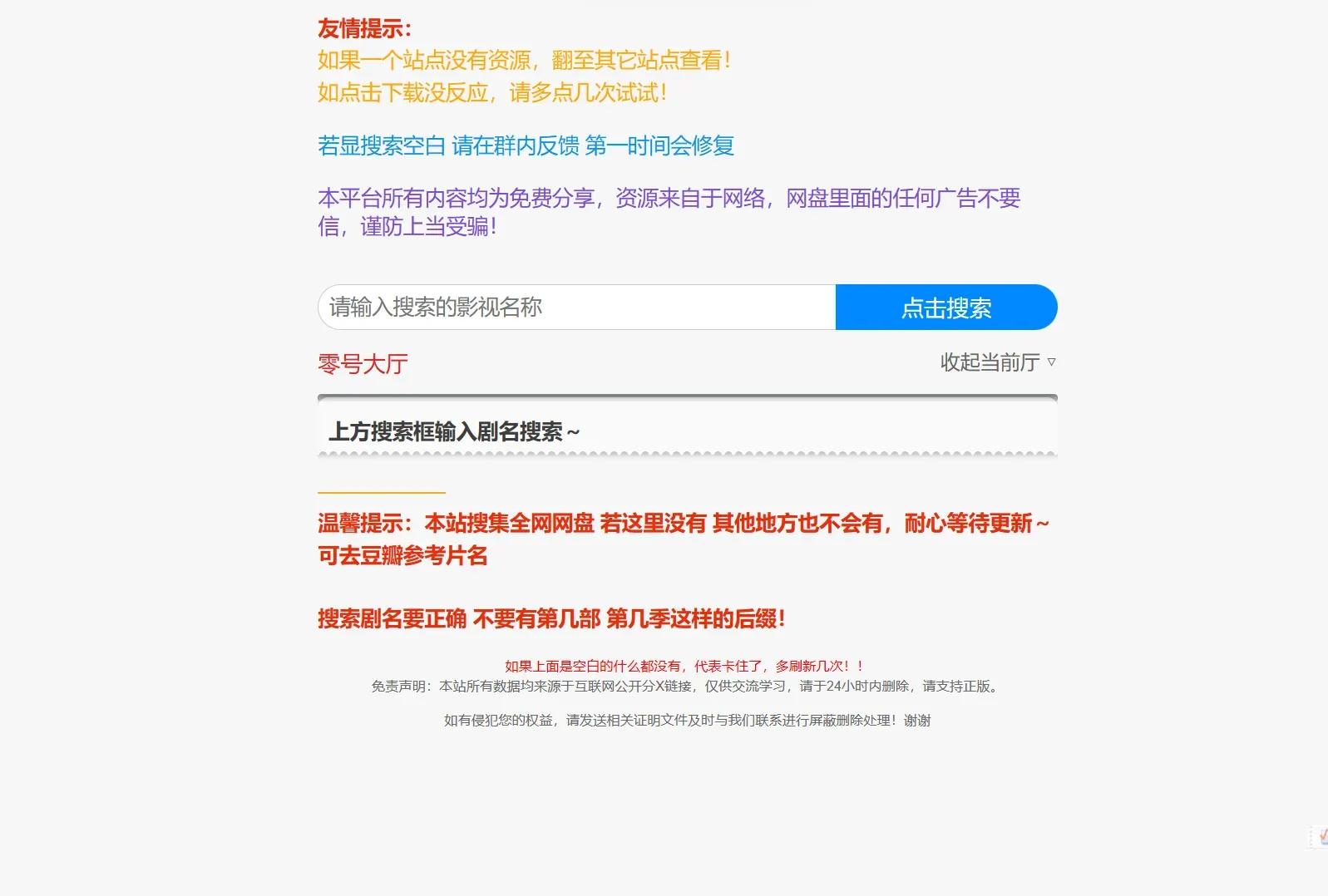Tap the 点击搜索 button

945,308
